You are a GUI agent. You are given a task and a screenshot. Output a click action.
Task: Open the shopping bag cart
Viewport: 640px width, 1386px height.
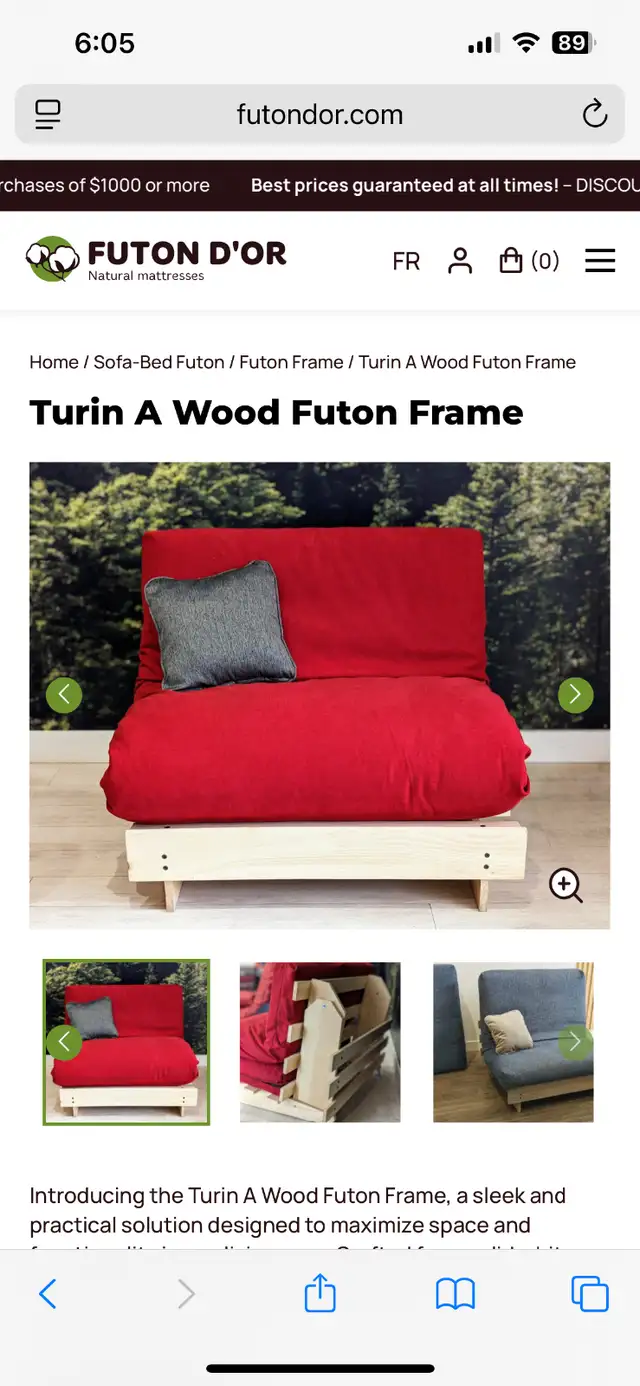[529, 261]
